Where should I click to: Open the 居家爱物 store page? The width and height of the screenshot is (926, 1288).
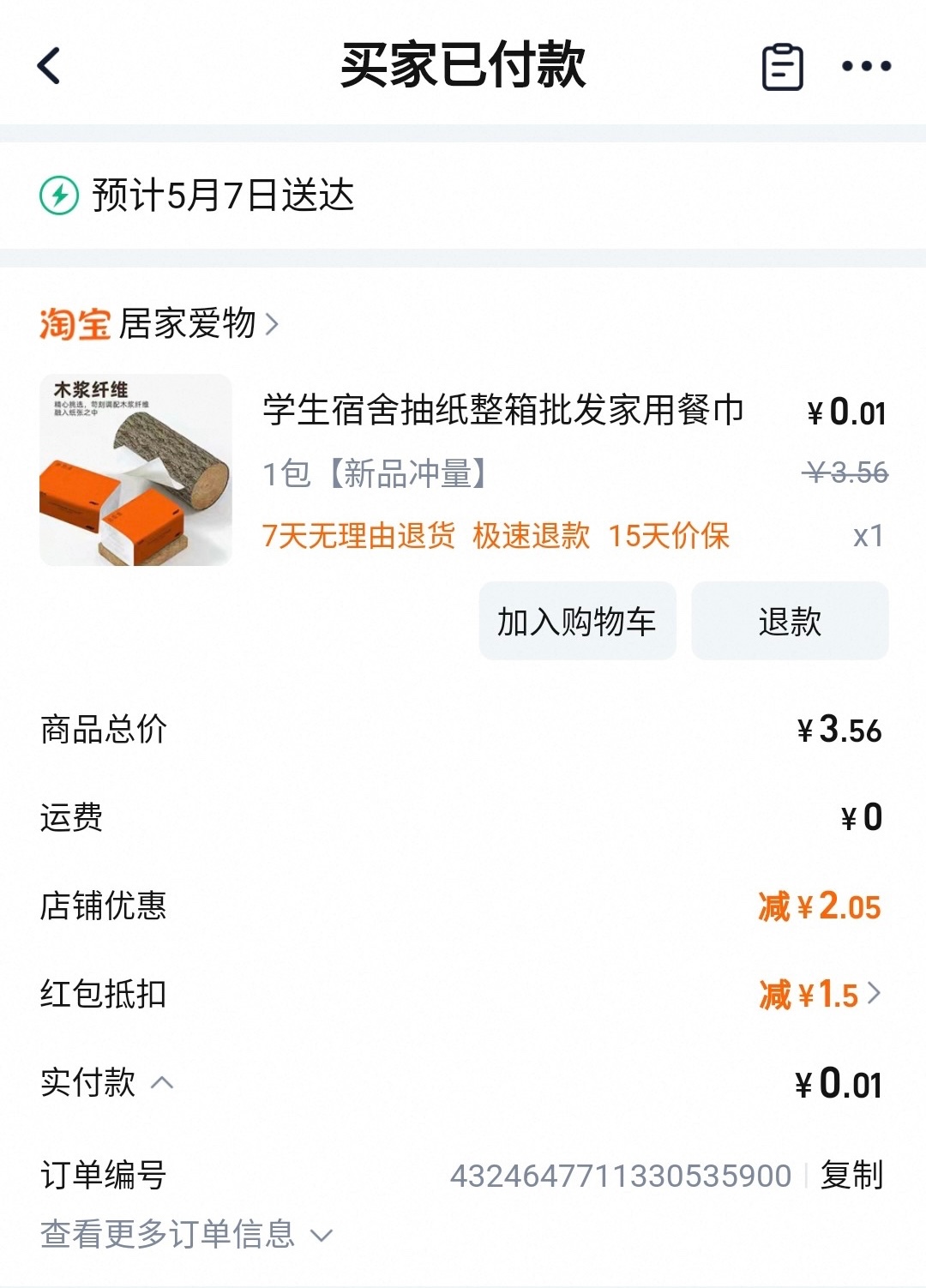coord(187,324)
